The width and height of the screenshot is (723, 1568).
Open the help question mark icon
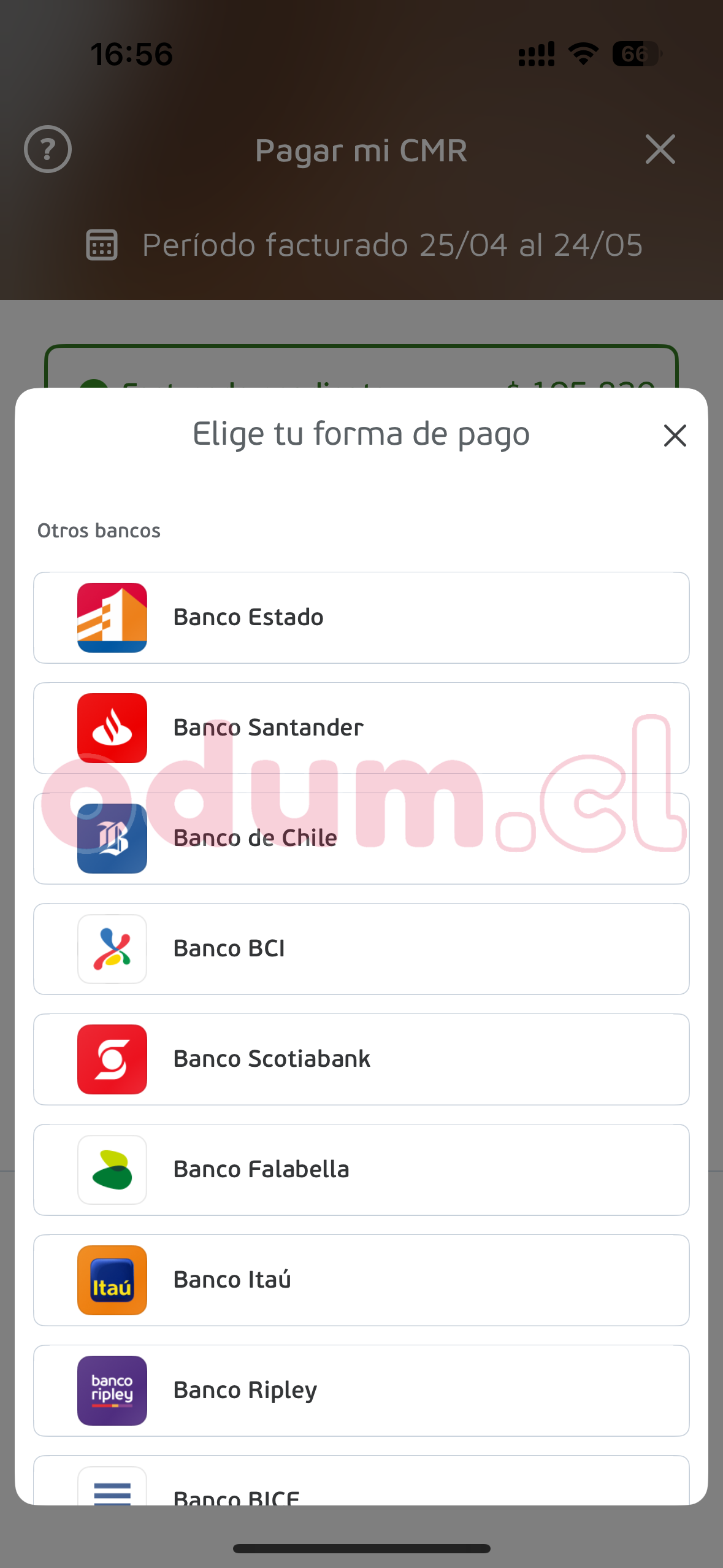click(x=48, y=149)
